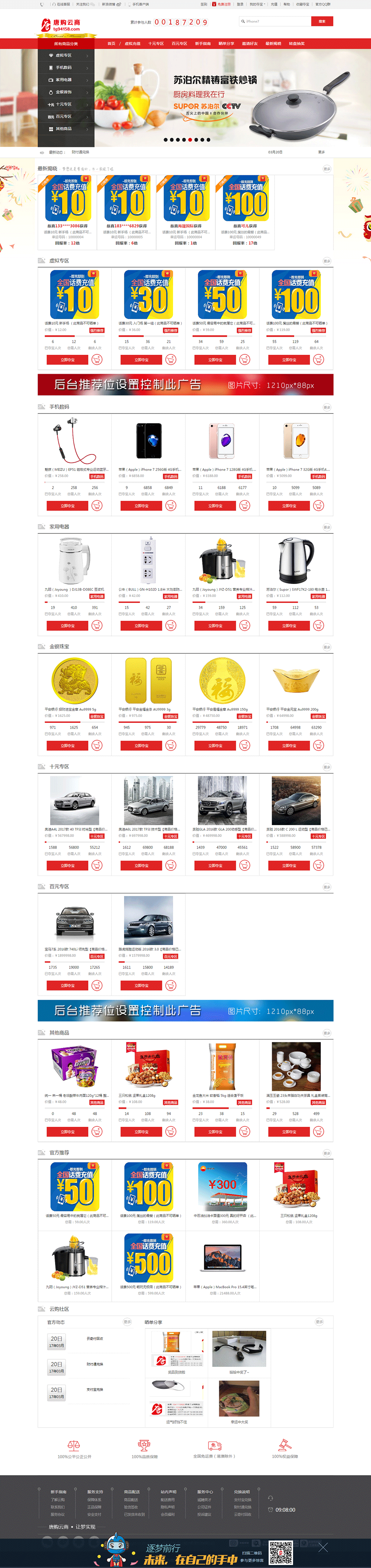The height and width of the screenshot is (1568, 371).
Task: Tap 立即夺宝 under the ¥30 话费充值 card
Action: (x=142, y=360)
